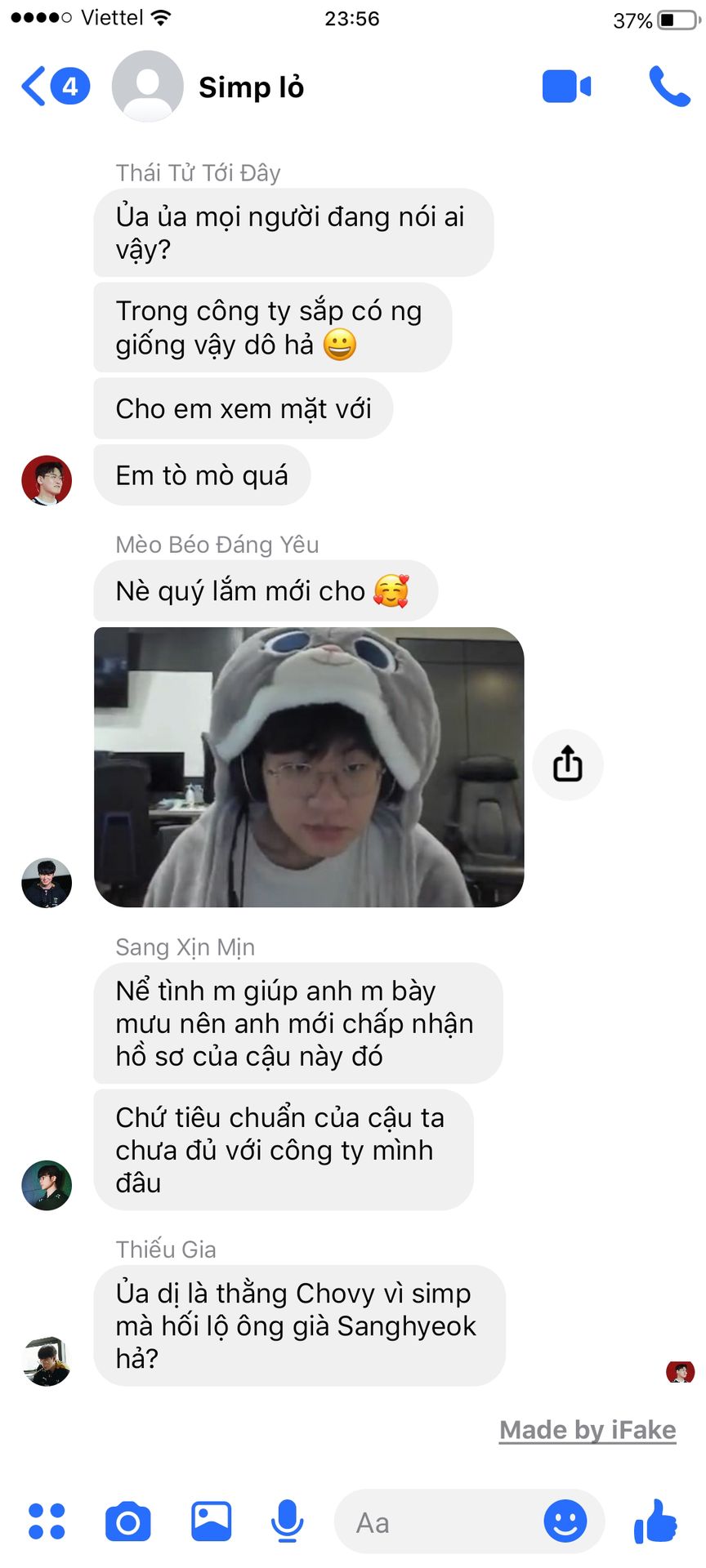Open the shared photo from Mèo Béo Đáng Yêu
The image size is (706, 1568).
[x=309, y=767]
